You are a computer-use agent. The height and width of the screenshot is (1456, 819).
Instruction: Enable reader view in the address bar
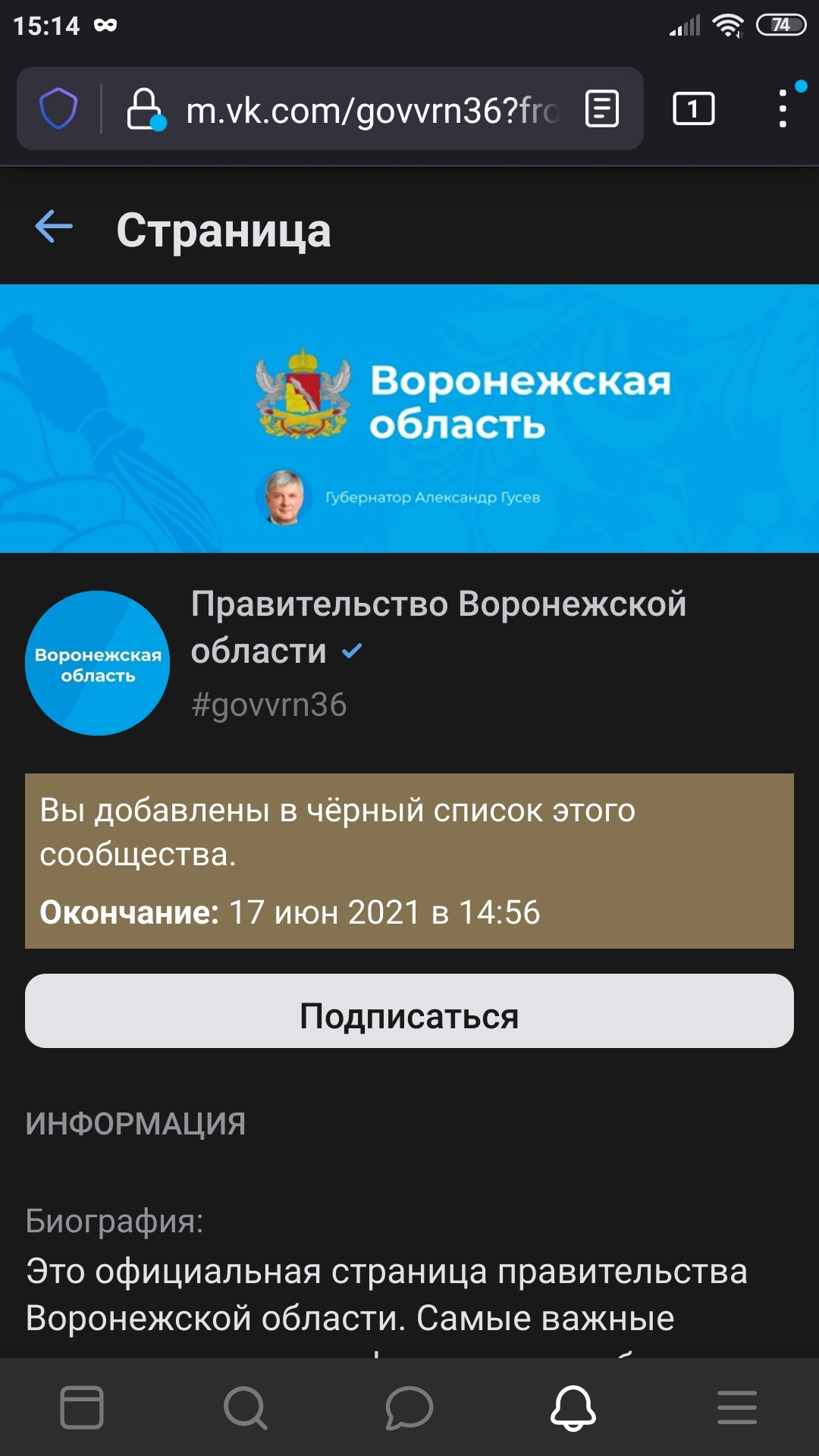(602, 108)
